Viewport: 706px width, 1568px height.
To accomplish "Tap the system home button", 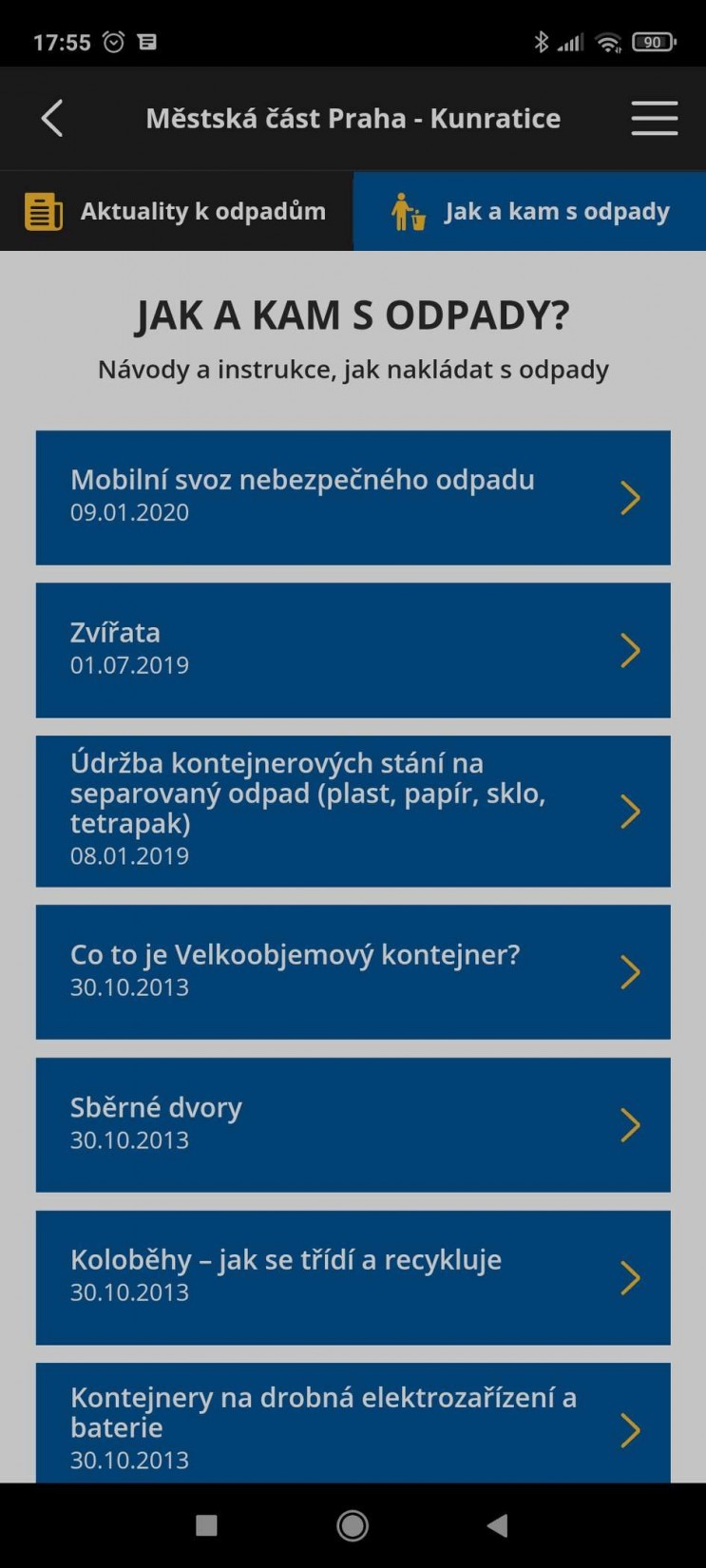I will tap(353, 1525).
